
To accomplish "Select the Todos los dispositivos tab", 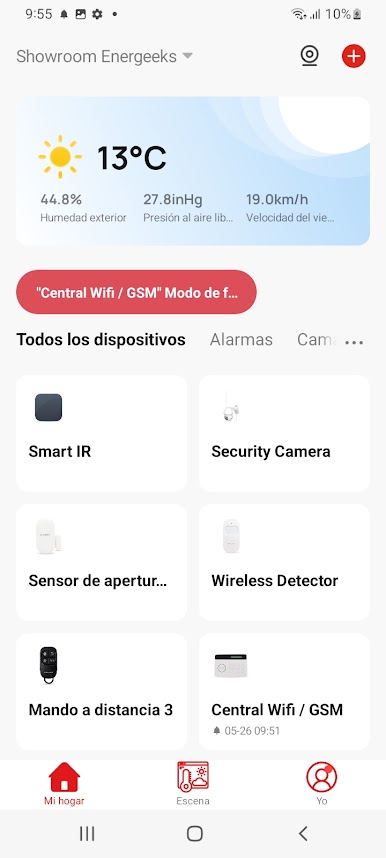I will (x=101, y=340).
